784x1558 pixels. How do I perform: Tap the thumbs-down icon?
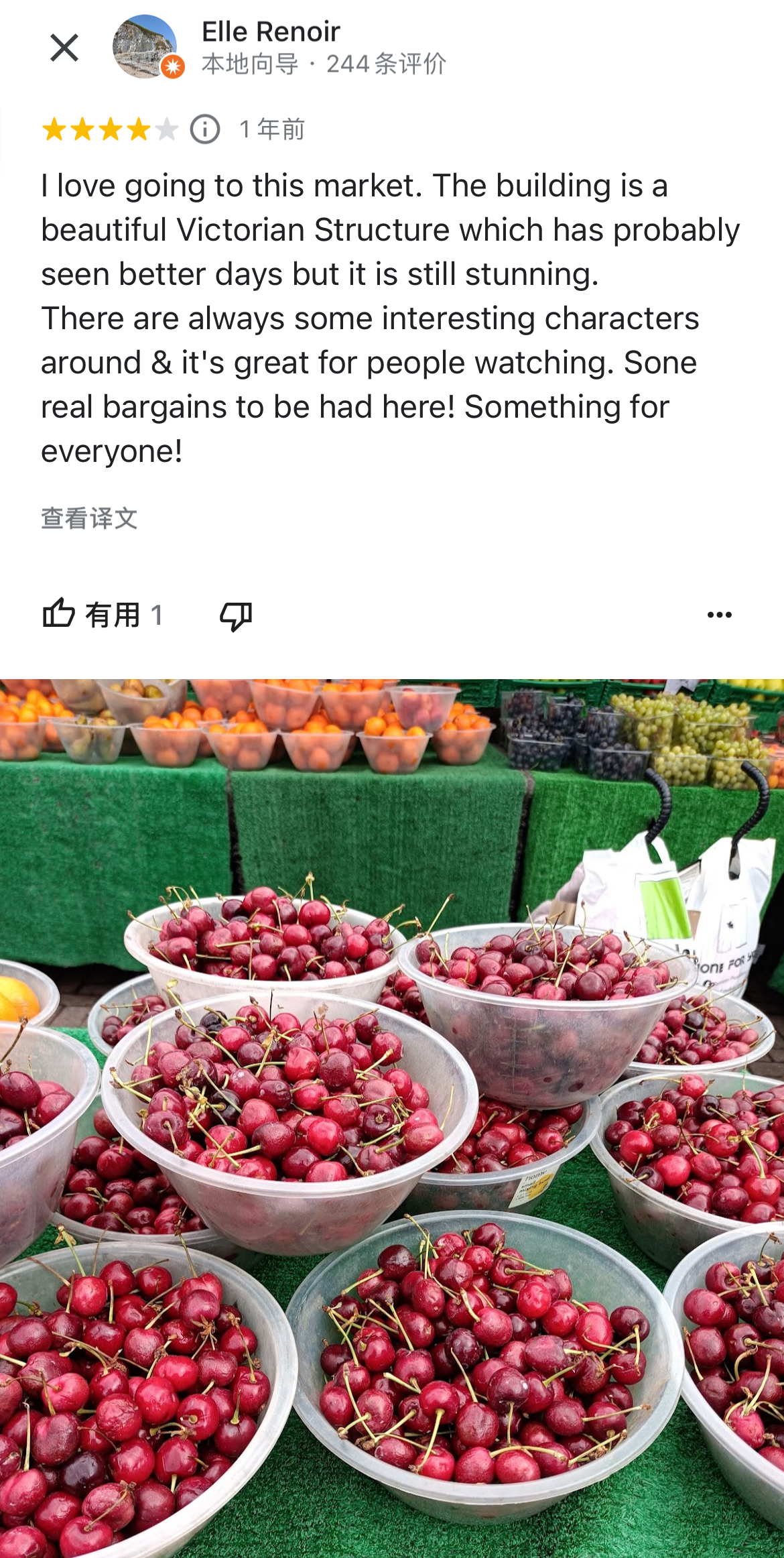(x=236, y=615)
